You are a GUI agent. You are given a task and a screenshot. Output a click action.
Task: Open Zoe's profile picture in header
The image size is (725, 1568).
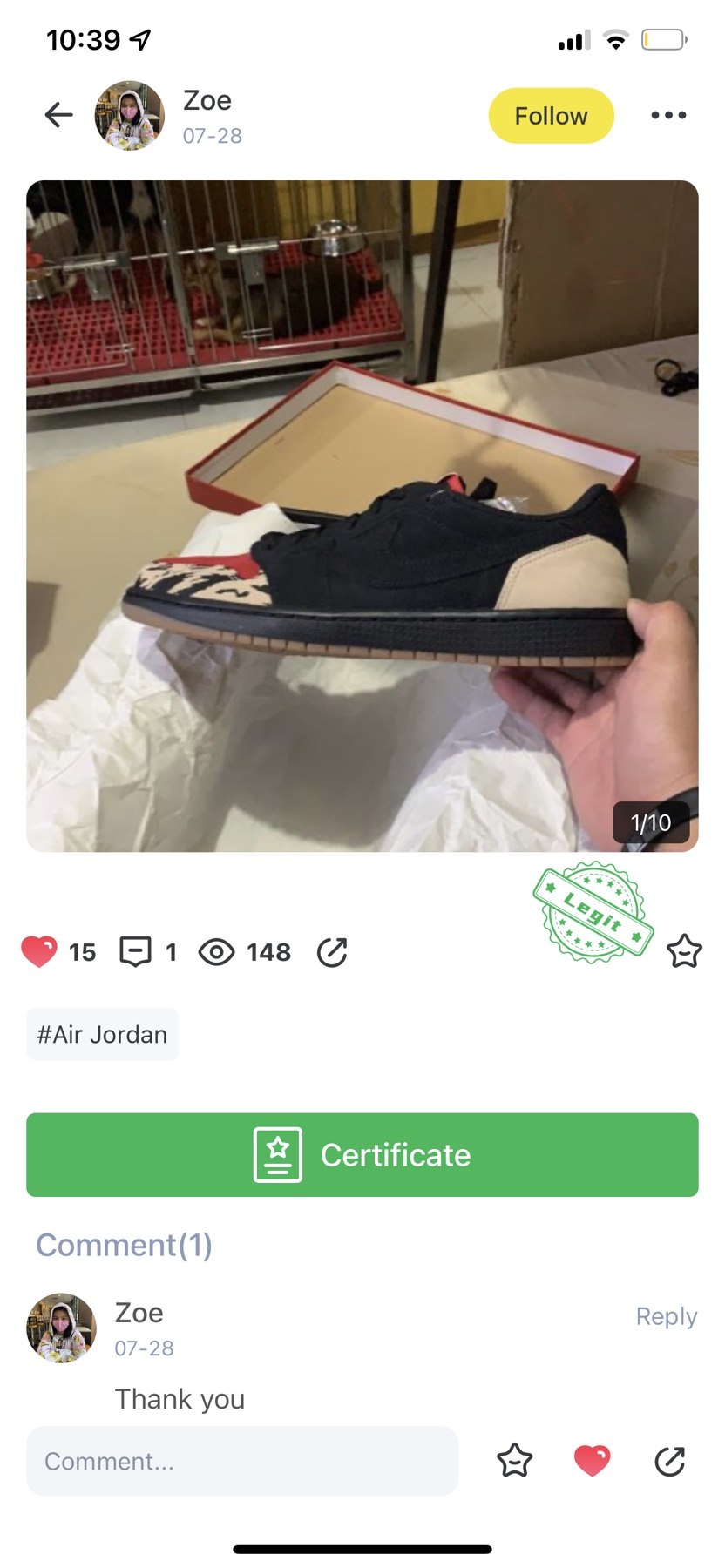(x=129, y=116)
